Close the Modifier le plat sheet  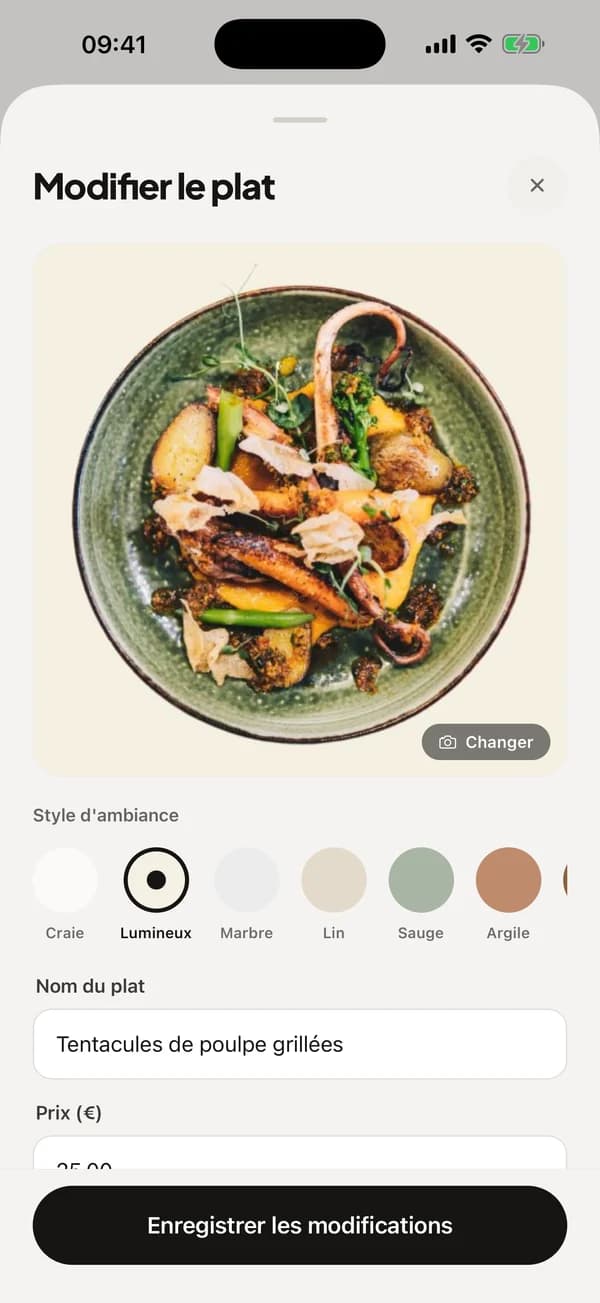pos(537,185)
